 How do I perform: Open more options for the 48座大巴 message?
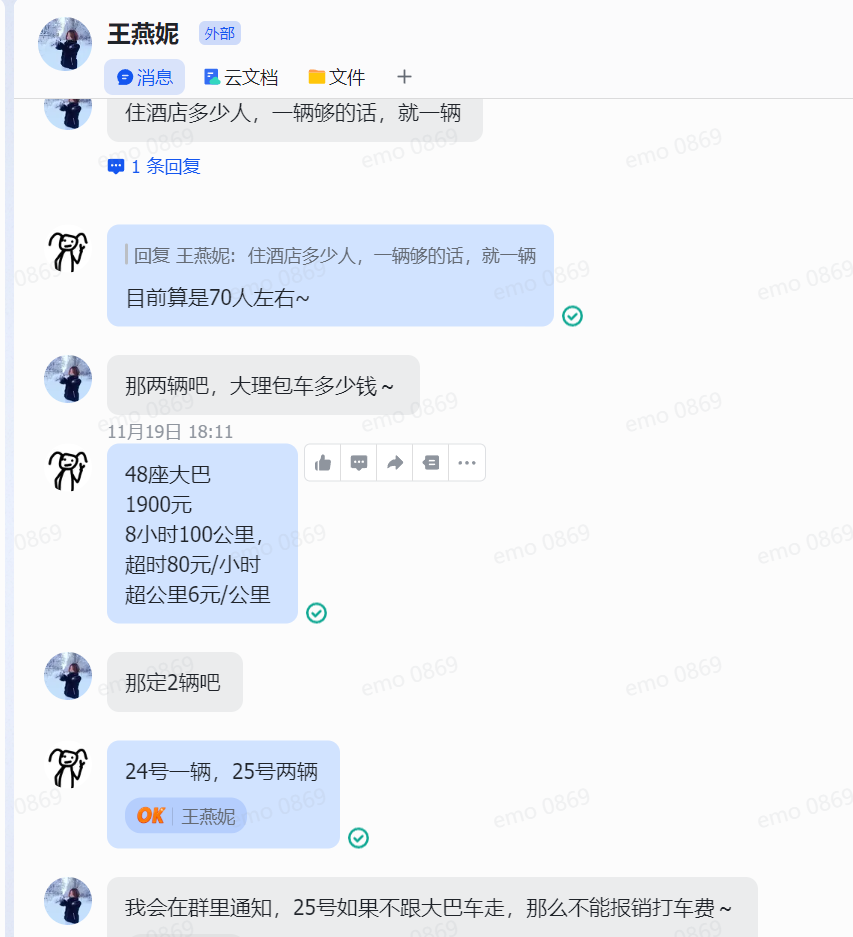point(467,463)
